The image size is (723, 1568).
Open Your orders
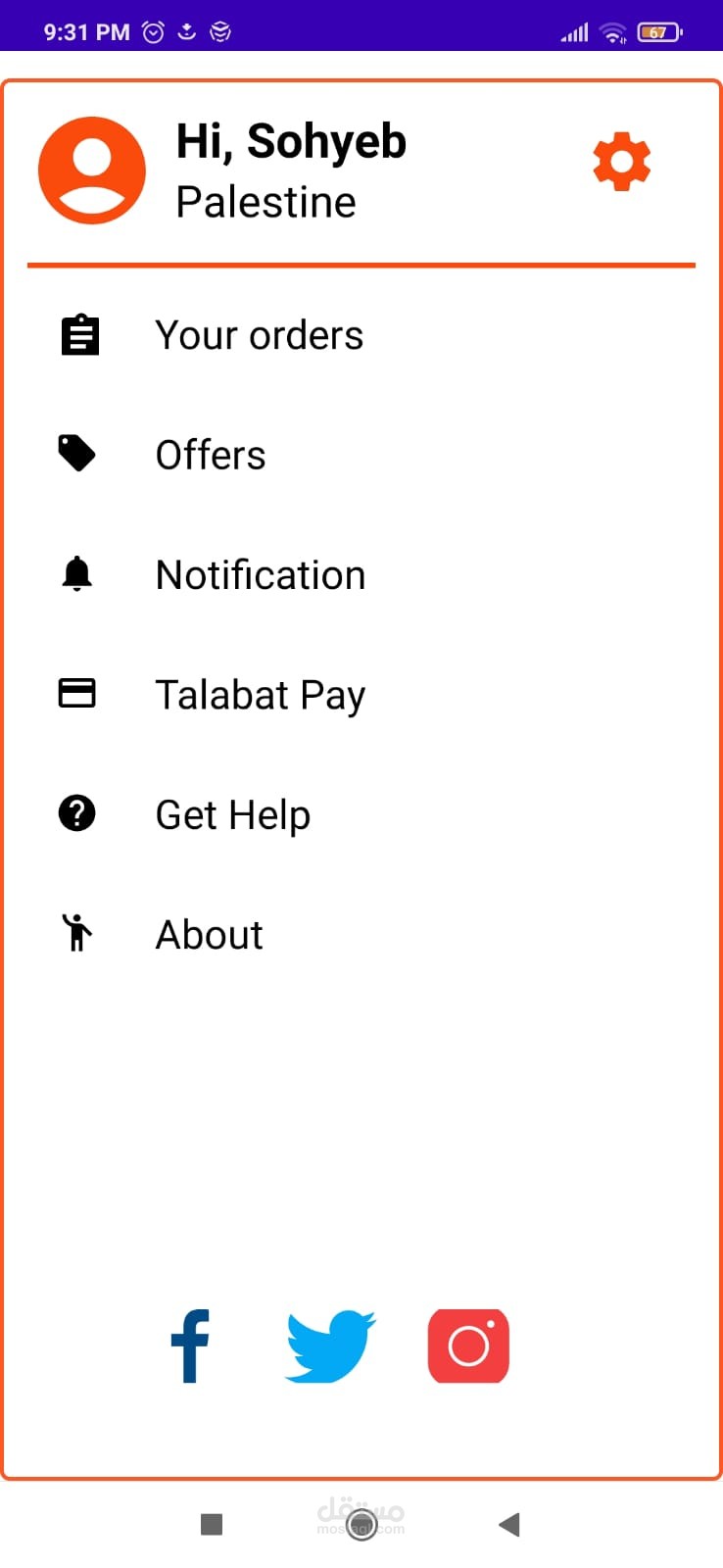259,336
